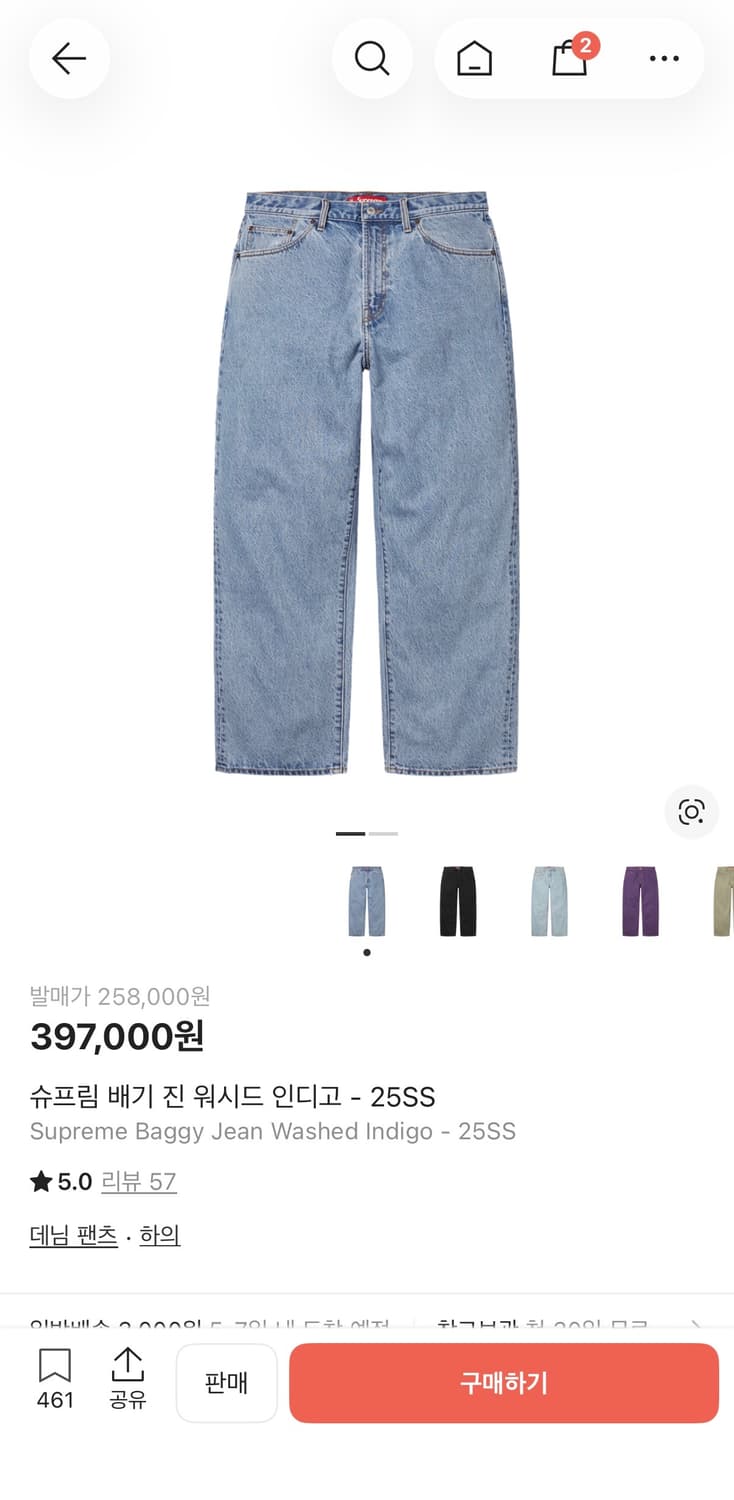Image resolution: width=734 pixels, height=1500 pixels.
Task: Click the back arrow icon
Action: pos(69,58)
